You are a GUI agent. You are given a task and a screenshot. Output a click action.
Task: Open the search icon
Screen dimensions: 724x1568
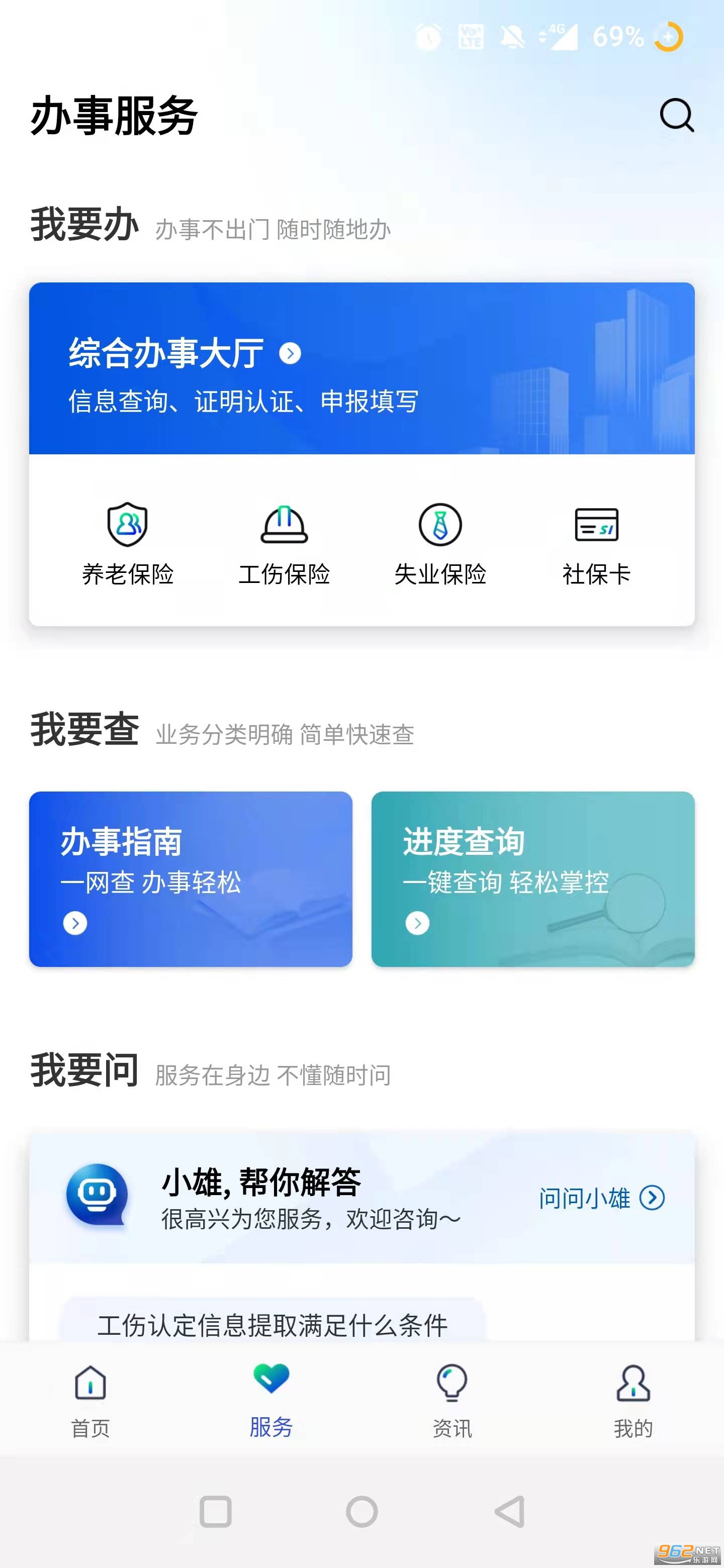[677, 115]
